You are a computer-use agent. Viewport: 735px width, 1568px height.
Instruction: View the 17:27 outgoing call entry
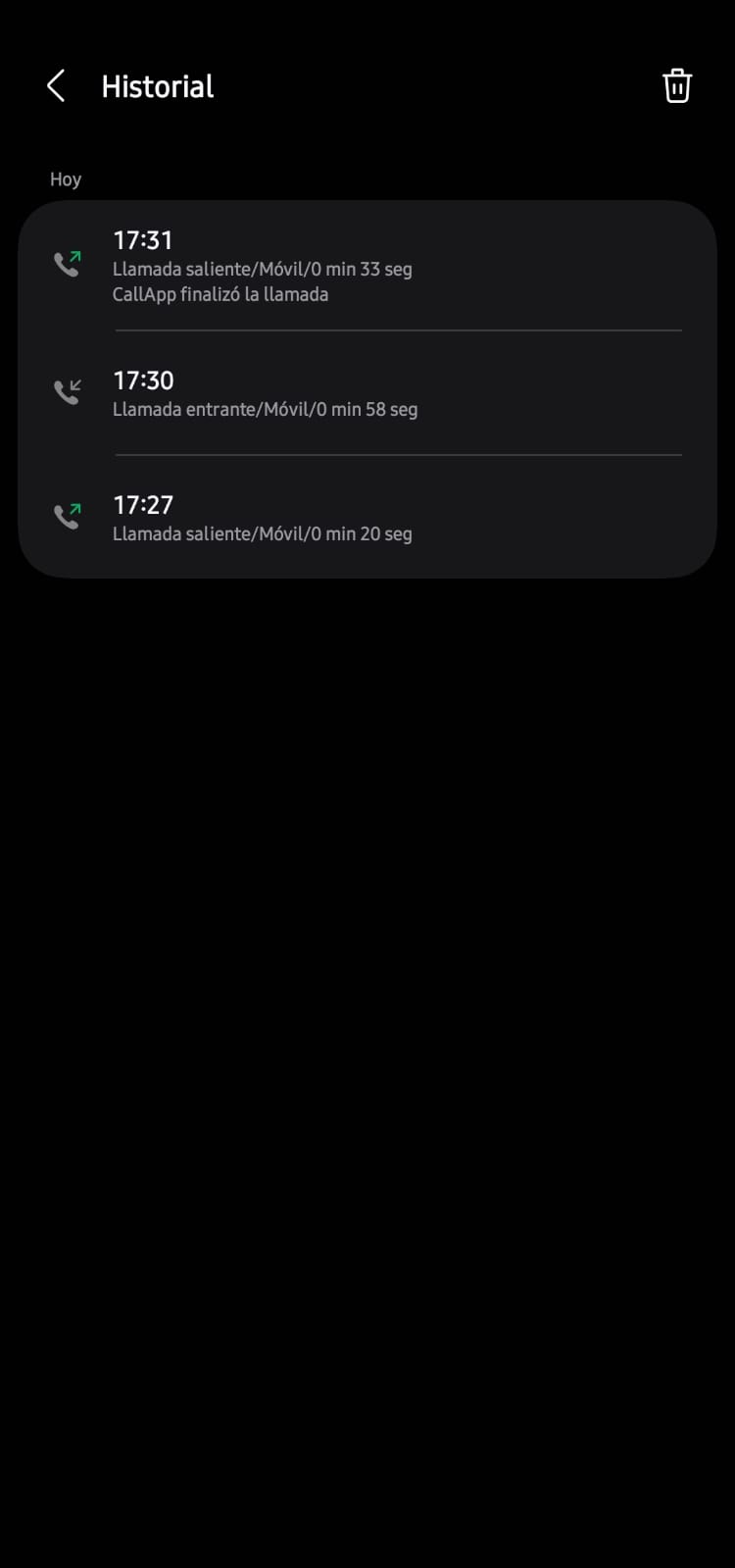367,518
